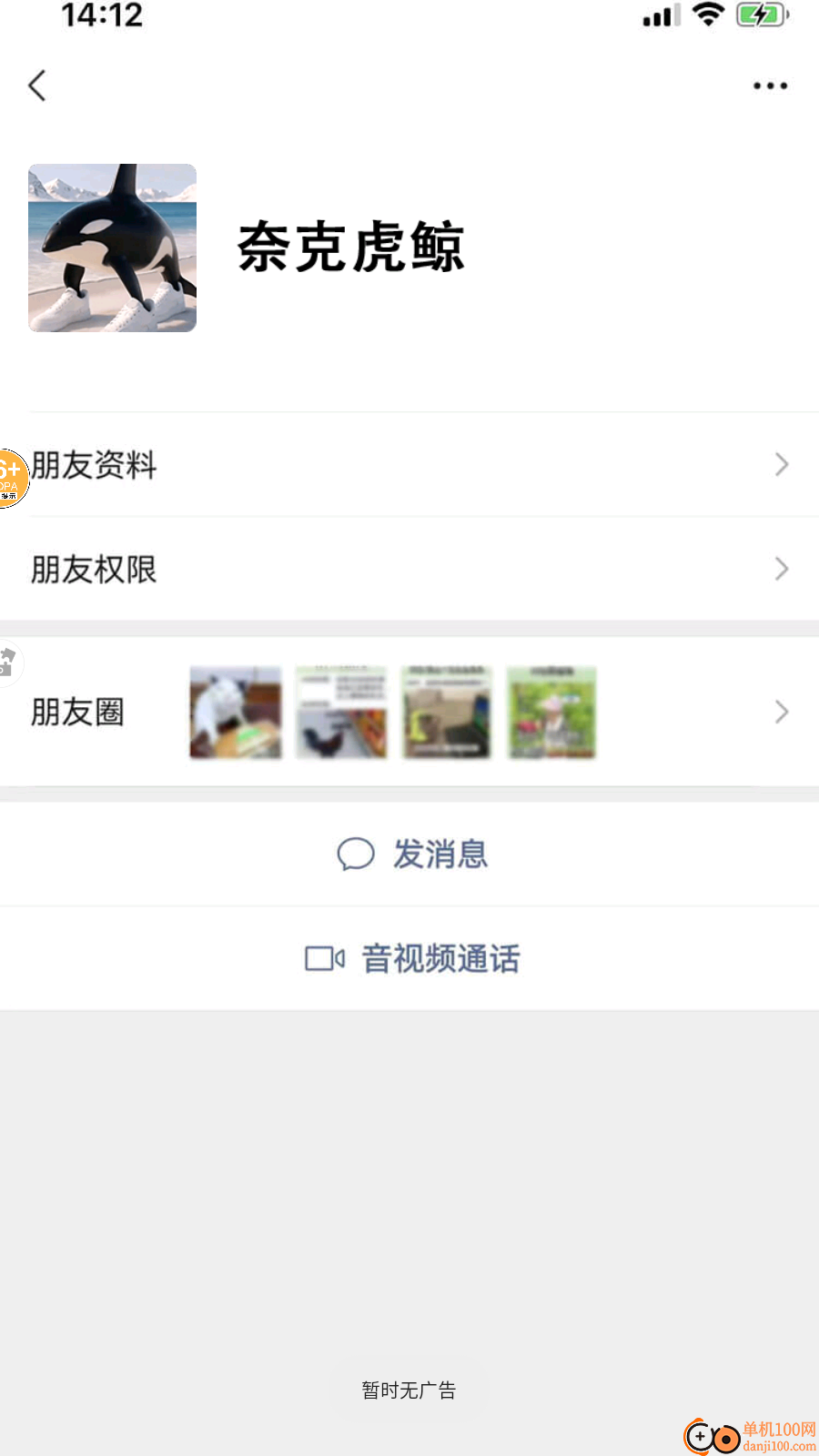Tap the contact name 奈克虎鲸
This screenshot has width=819, height=1456.
click(x=349, y=248)
